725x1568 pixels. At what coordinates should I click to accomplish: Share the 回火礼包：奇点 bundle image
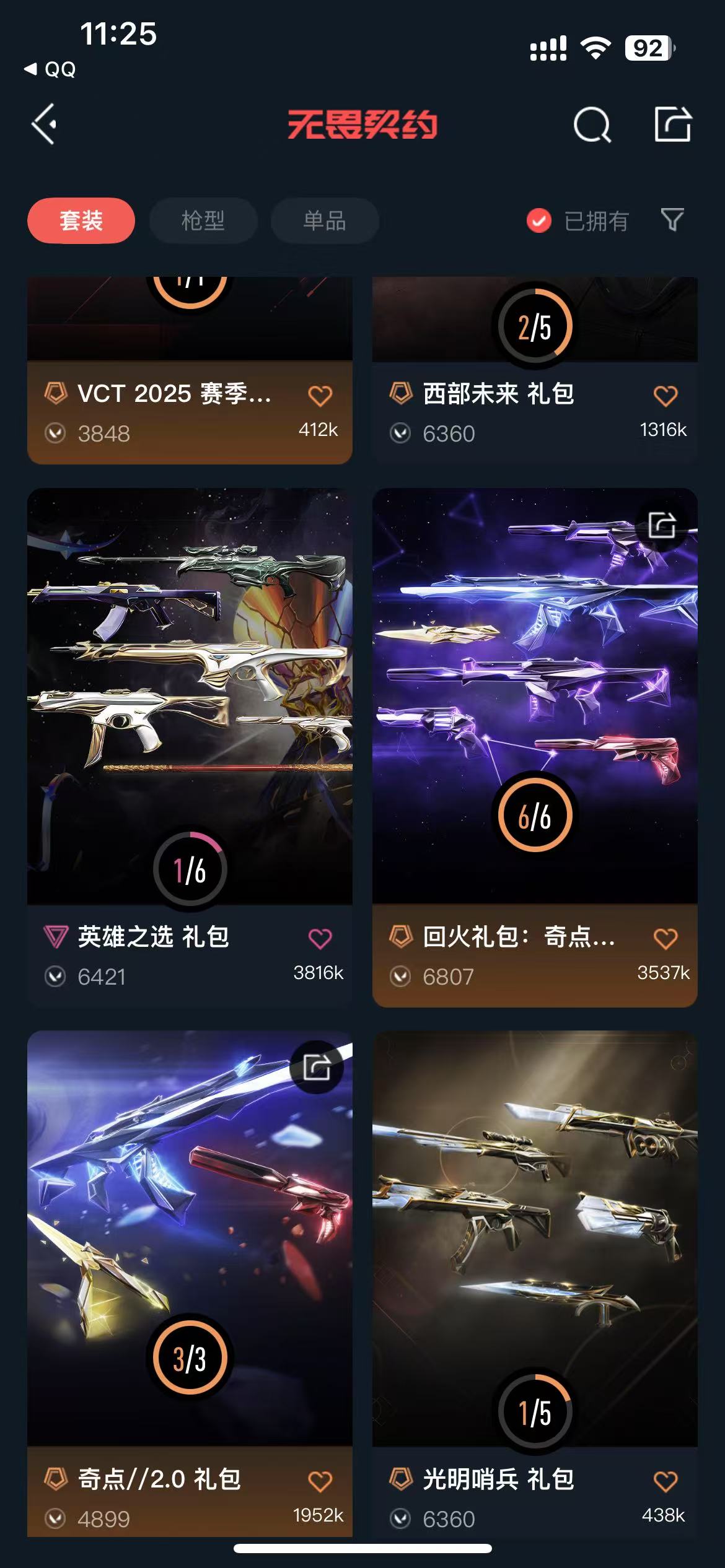[x=662, y=525]
